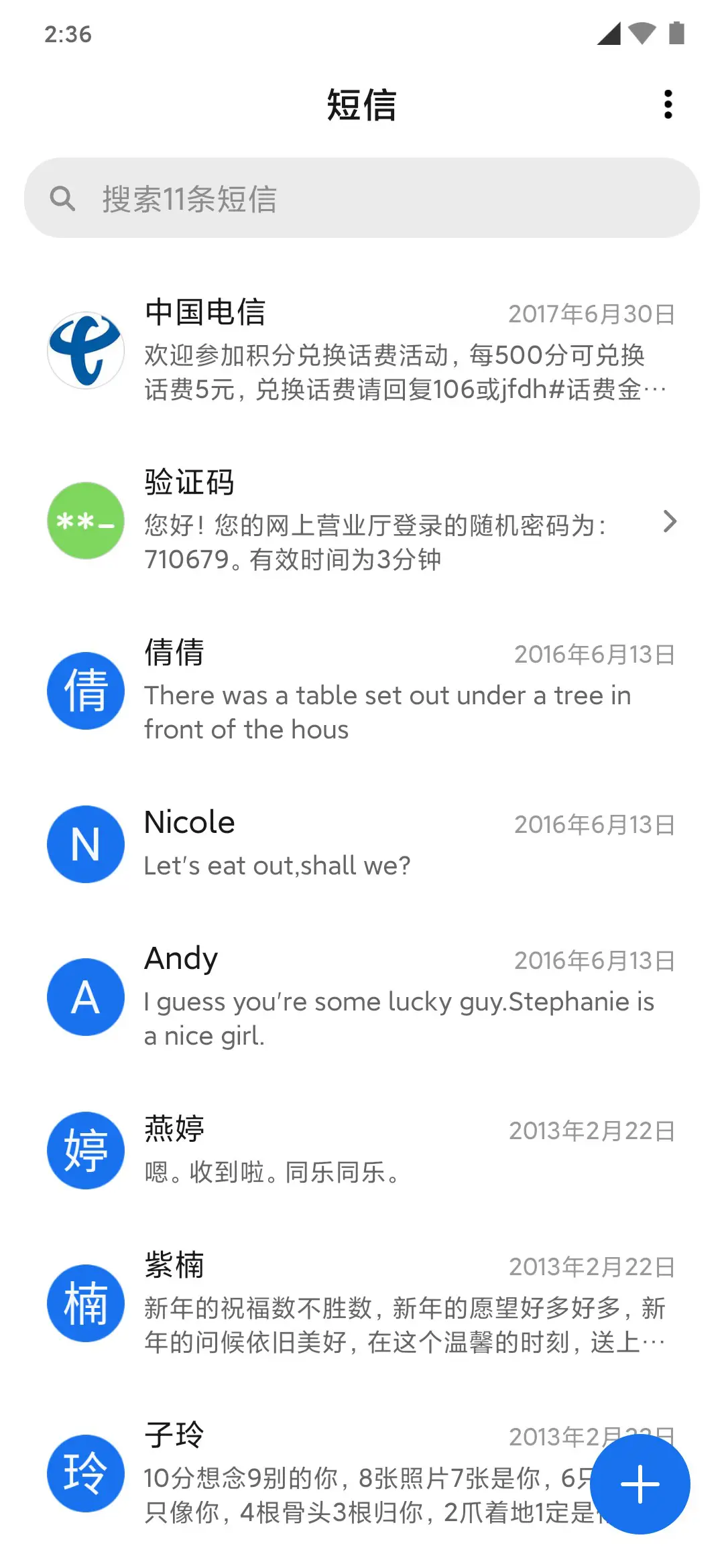Viewport: 724px width, 1568px height.
Task: Tap the new message plus button
Action: [640, 1483]
